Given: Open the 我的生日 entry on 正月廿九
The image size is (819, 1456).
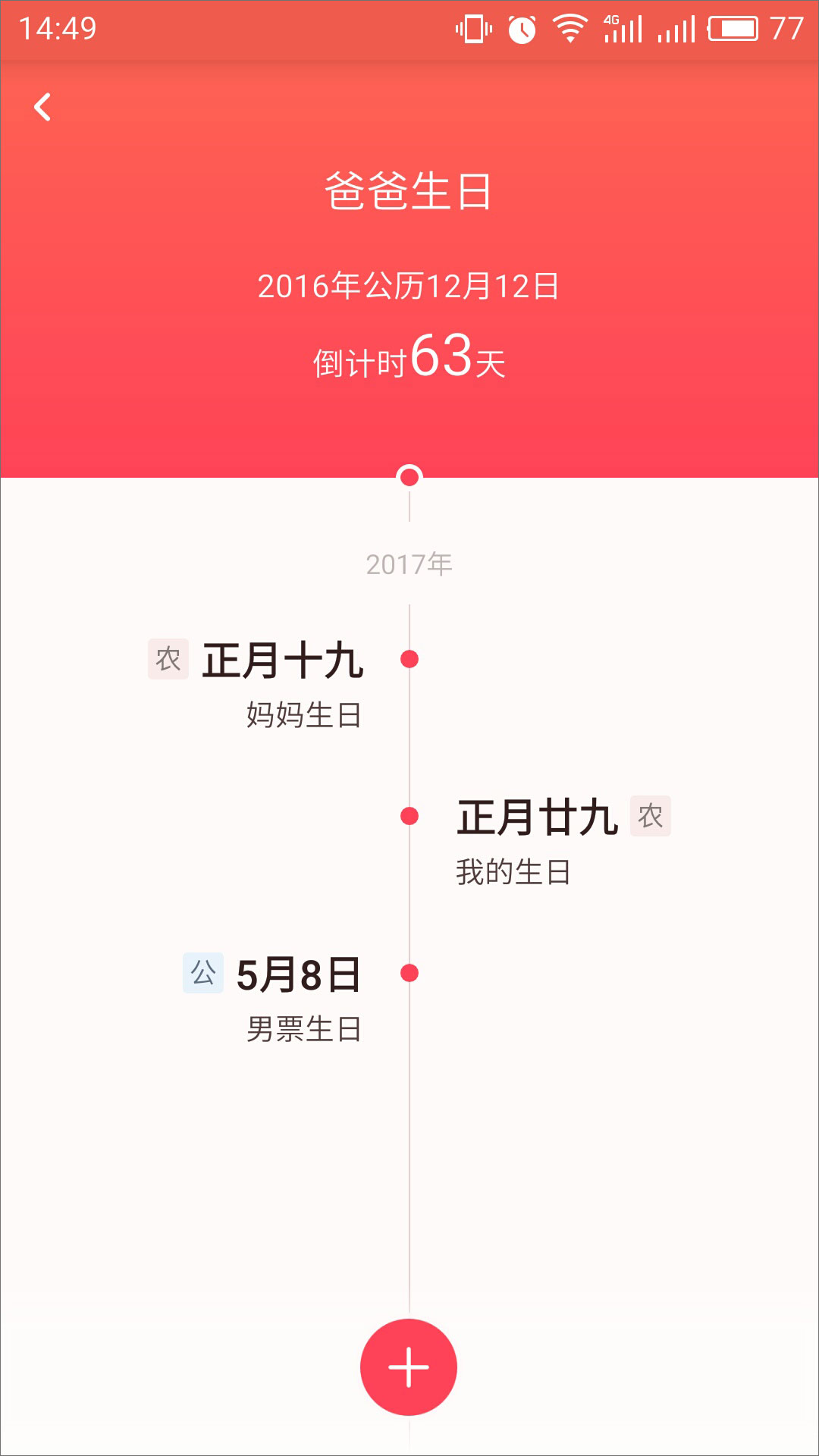Looking at the screenshot, I should (x=537, y=840).
